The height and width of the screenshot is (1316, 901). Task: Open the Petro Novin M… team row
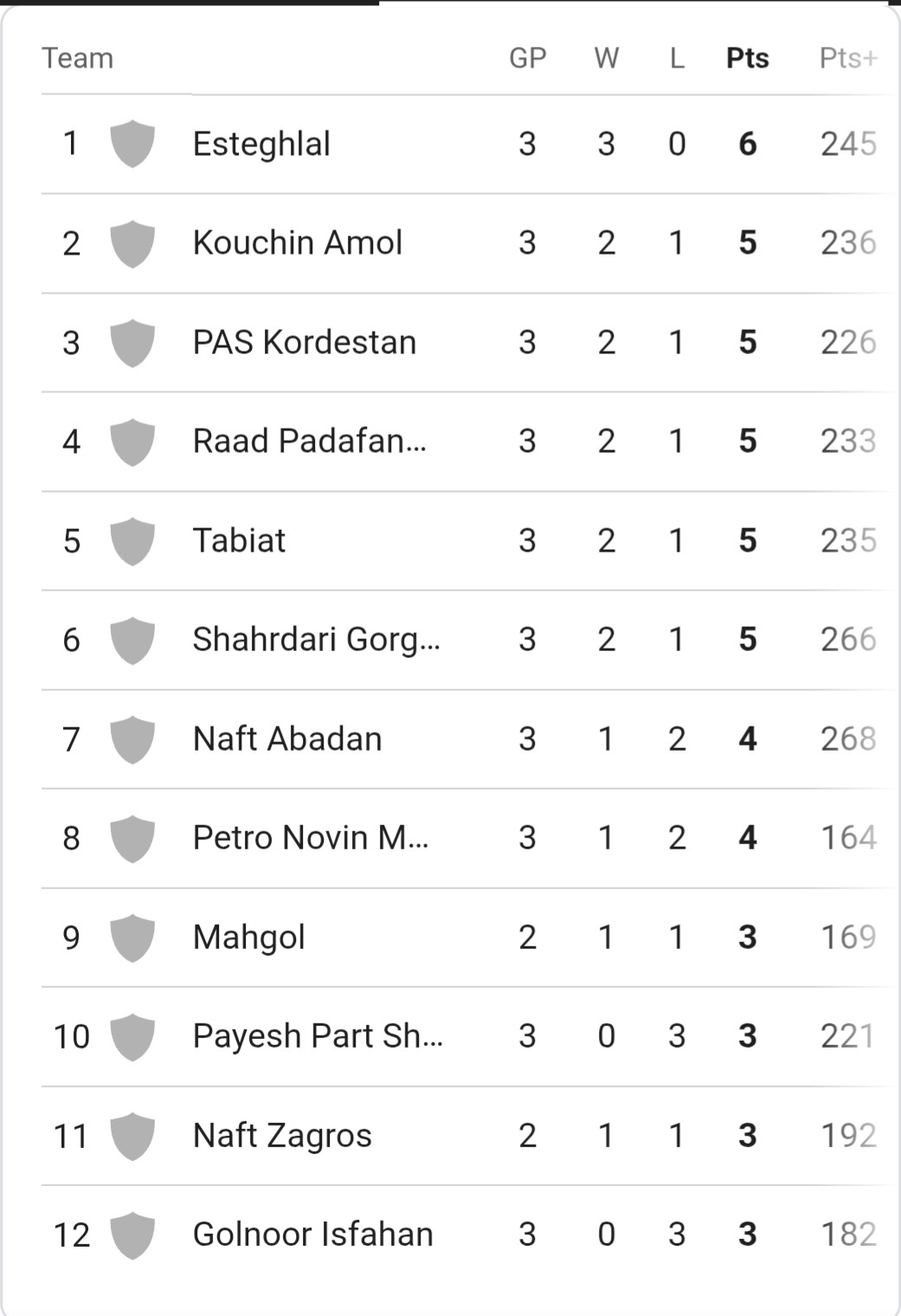coord(310,838)
